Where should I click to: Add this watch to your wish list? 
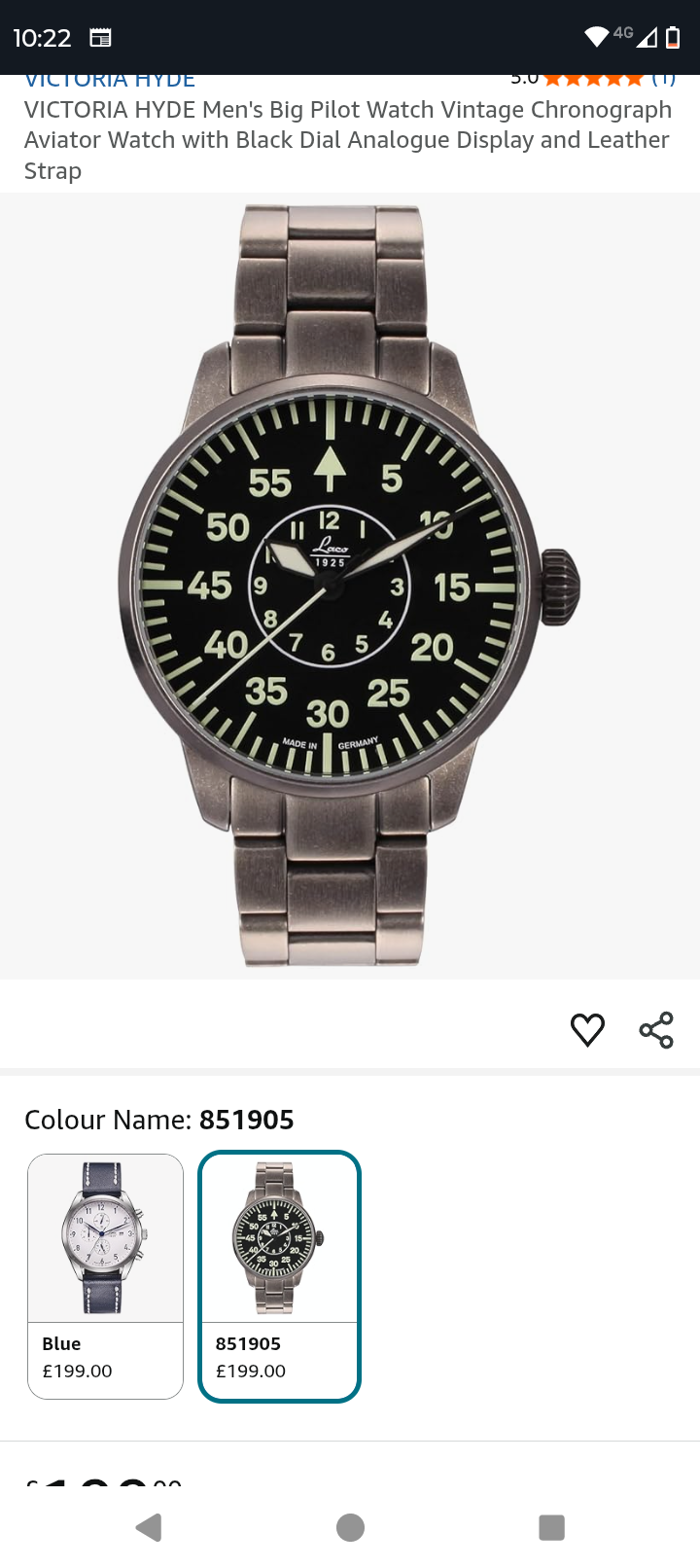tap(587, 1029)
